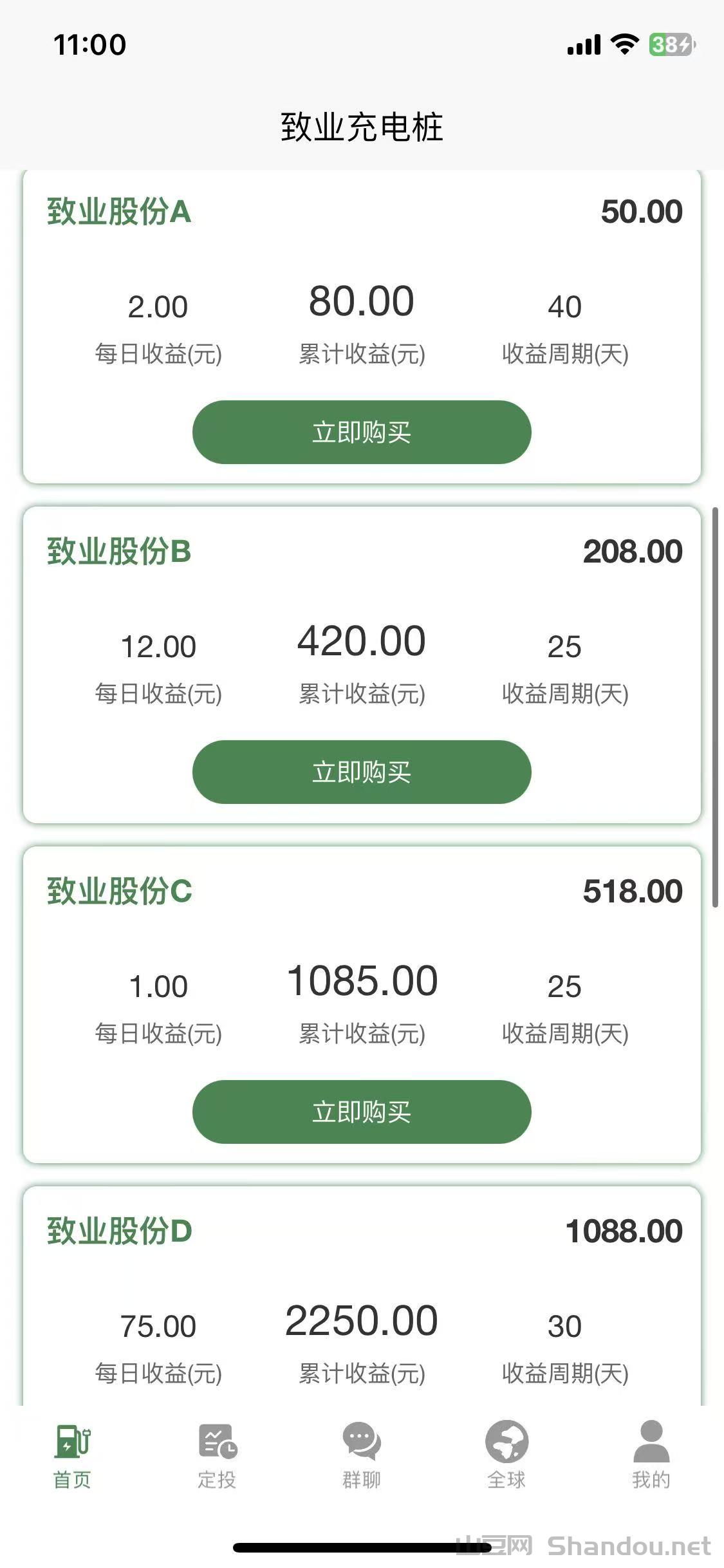Open the 我的 profile person icon
Screen dimensions: 724x1568
coord(651,1441)
